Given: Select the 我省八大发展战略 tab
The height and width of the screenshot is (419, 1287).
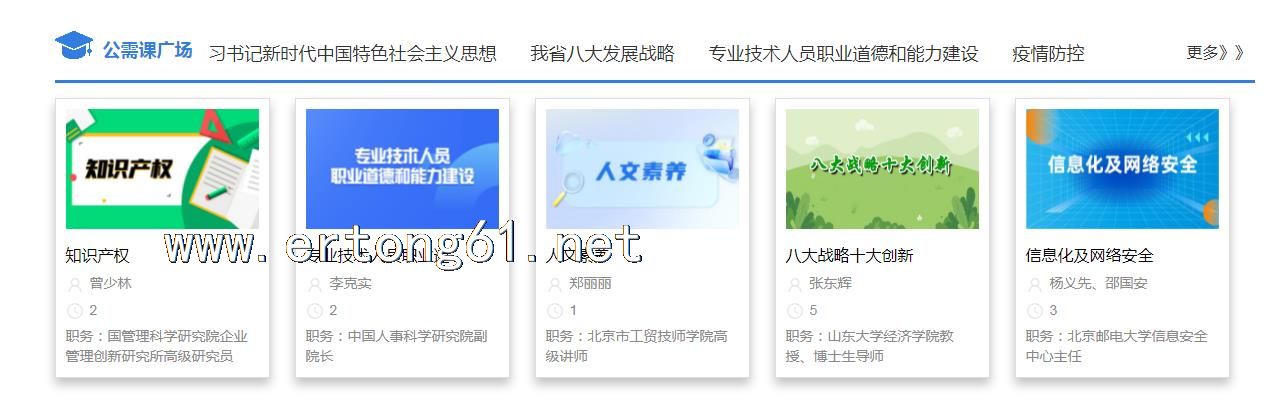Looking at the screenshot, I should (602, 53).
